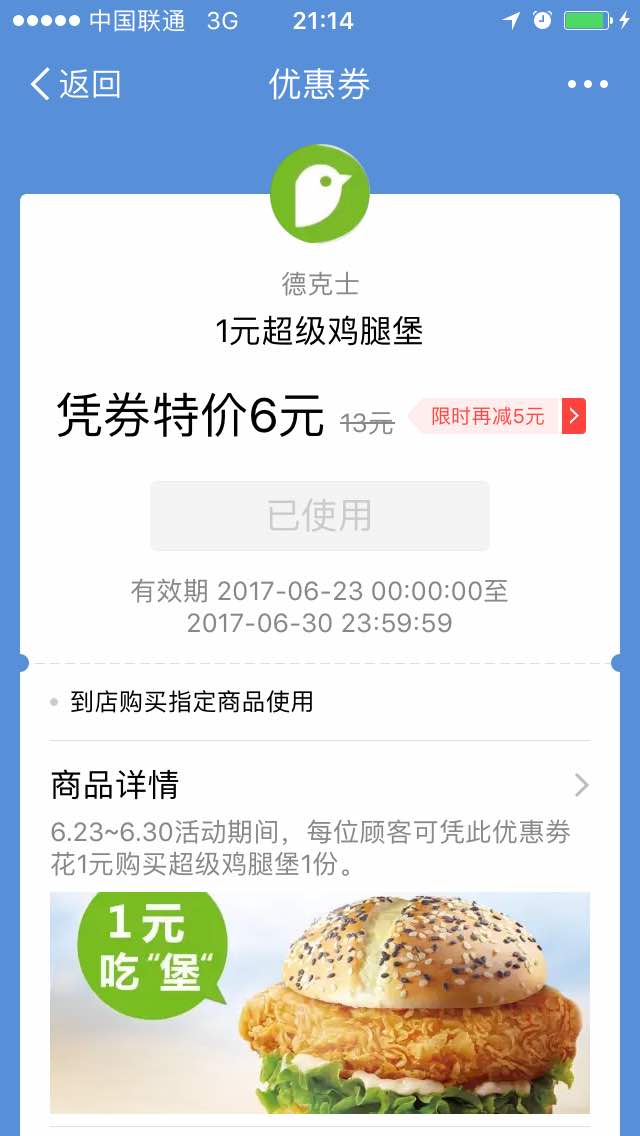Go back using the 返回 button

(75, 84)
